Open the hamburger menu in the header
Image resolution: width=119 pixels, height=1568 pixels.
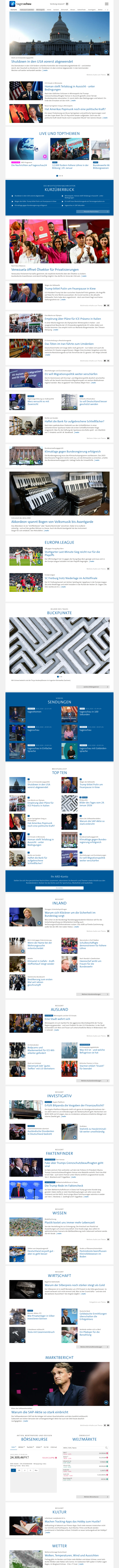[x=107, y=4]
